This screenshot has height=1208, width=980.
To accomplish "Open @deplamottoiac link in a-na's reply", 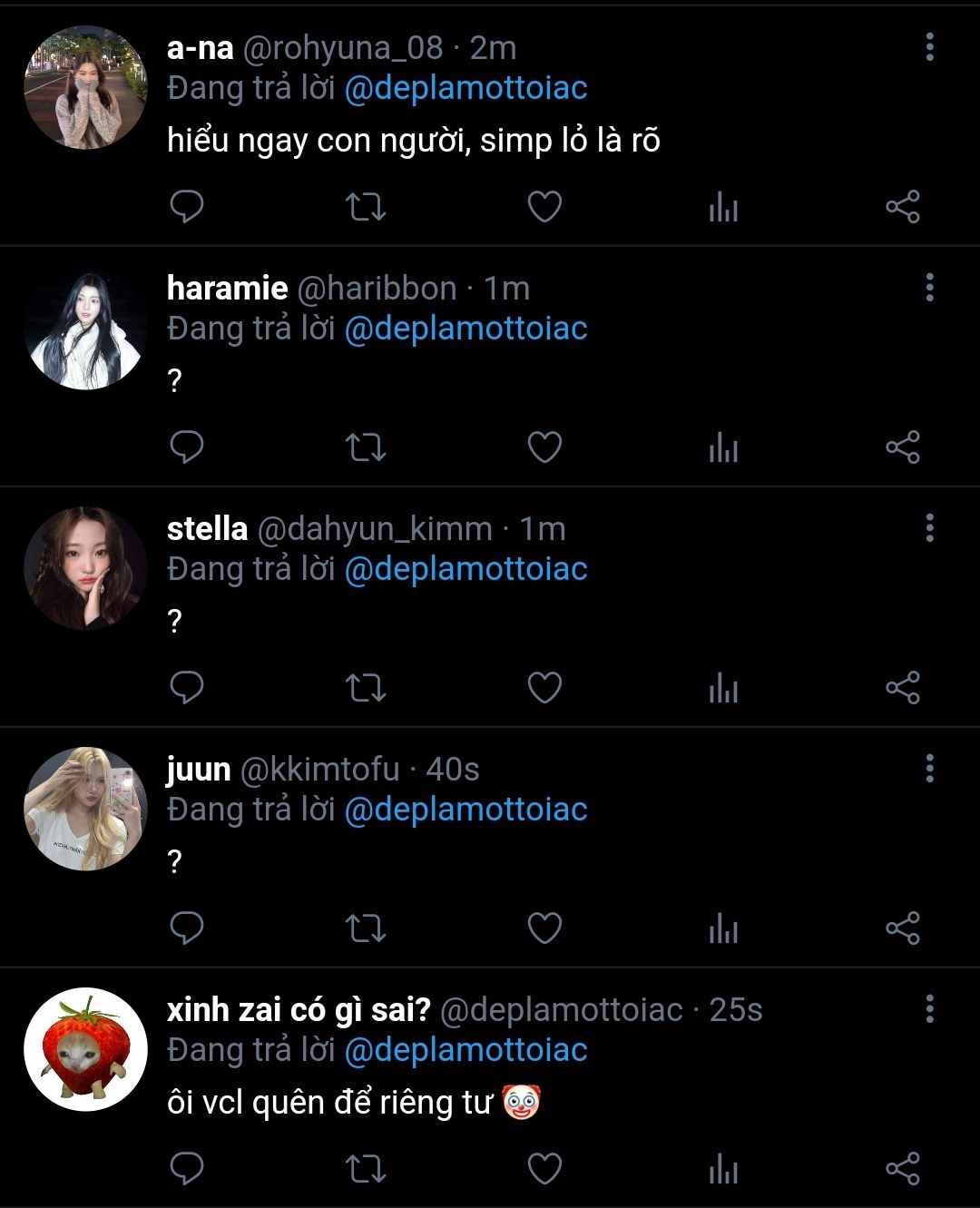I will click(465, 88).
